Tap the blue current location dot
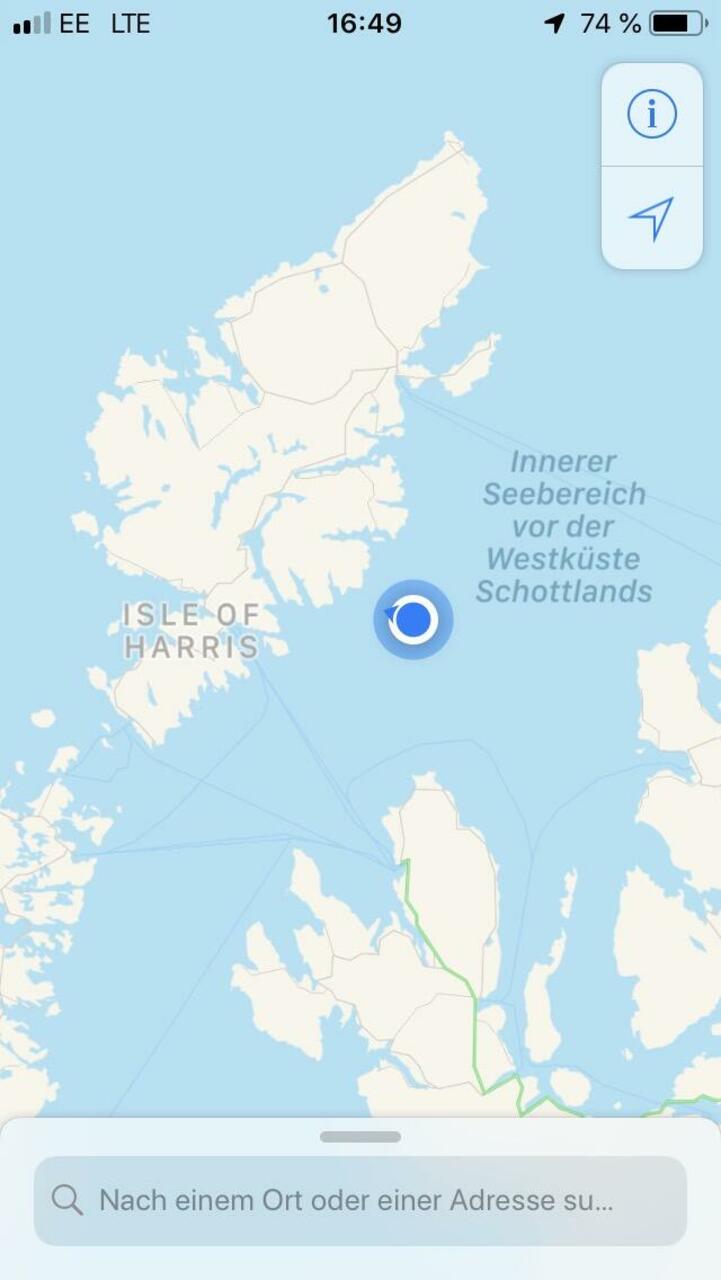This screenshot has width=721, height=1280. 412,620
